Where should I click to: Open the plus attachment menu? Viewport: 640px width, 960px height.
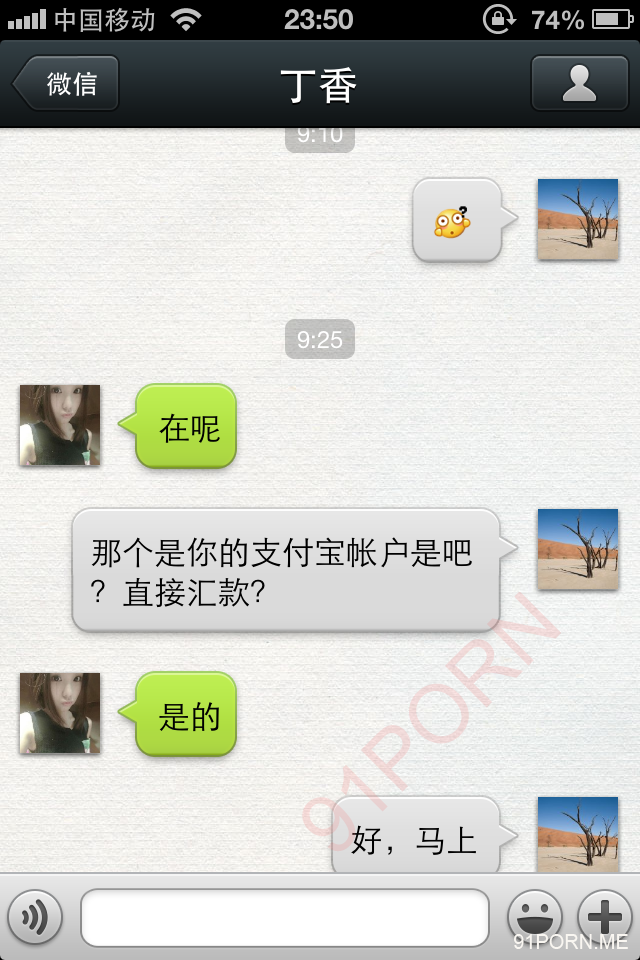click(604, 916)
